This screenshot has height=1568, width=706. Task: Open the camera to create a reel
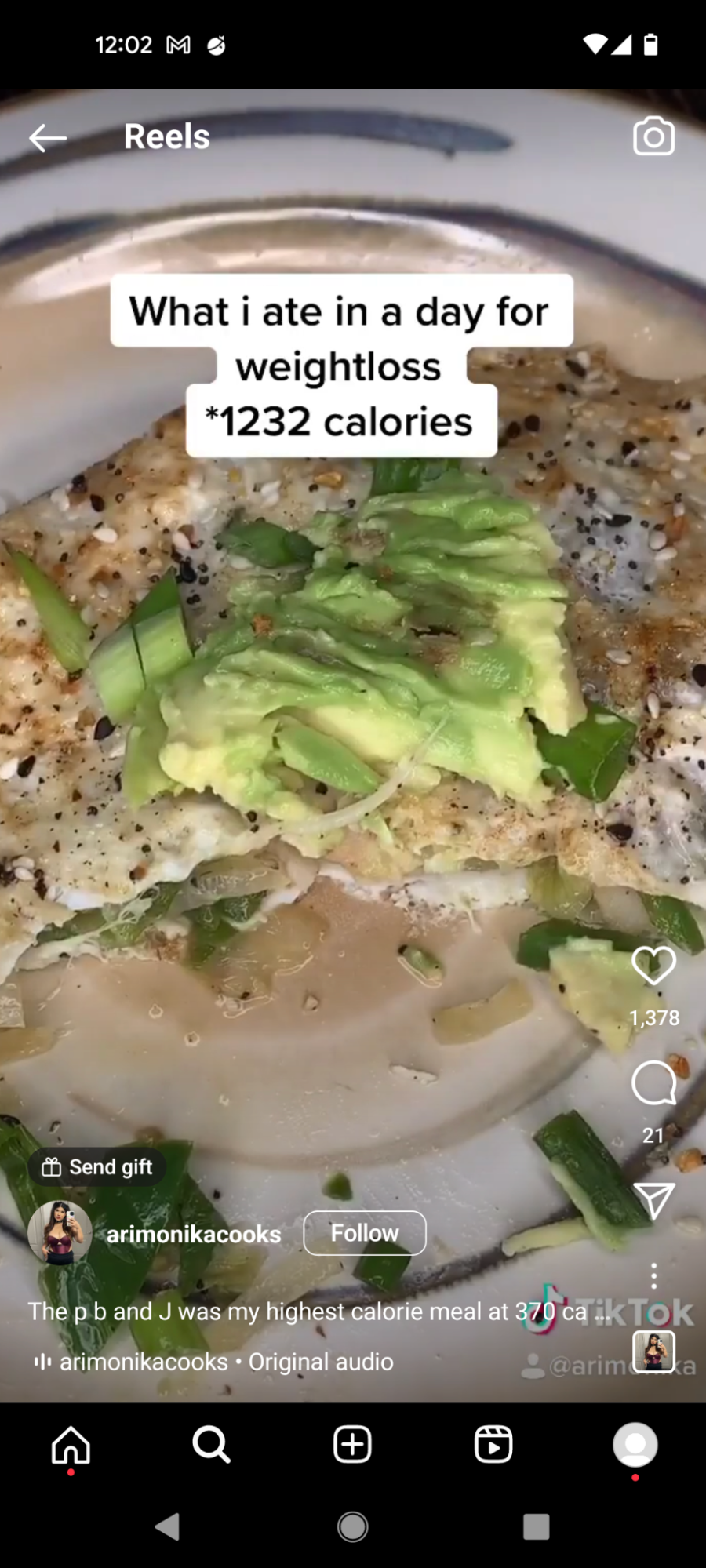click(653, 136)
